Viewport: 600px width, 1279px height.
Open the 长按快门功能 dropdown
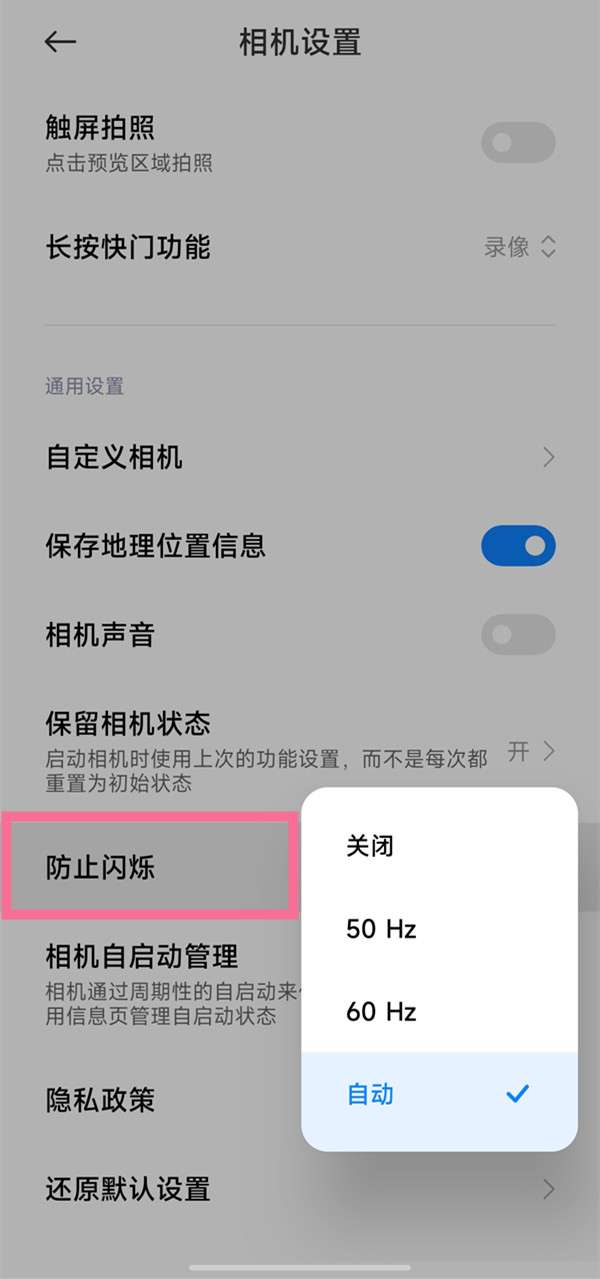point(519,247)
